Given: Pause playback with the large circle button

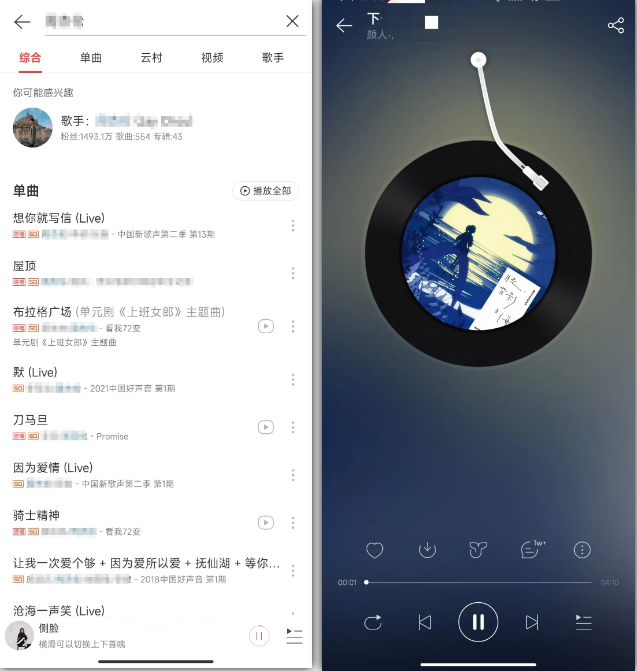Looking at the screenshot, I should coord(478,622).
